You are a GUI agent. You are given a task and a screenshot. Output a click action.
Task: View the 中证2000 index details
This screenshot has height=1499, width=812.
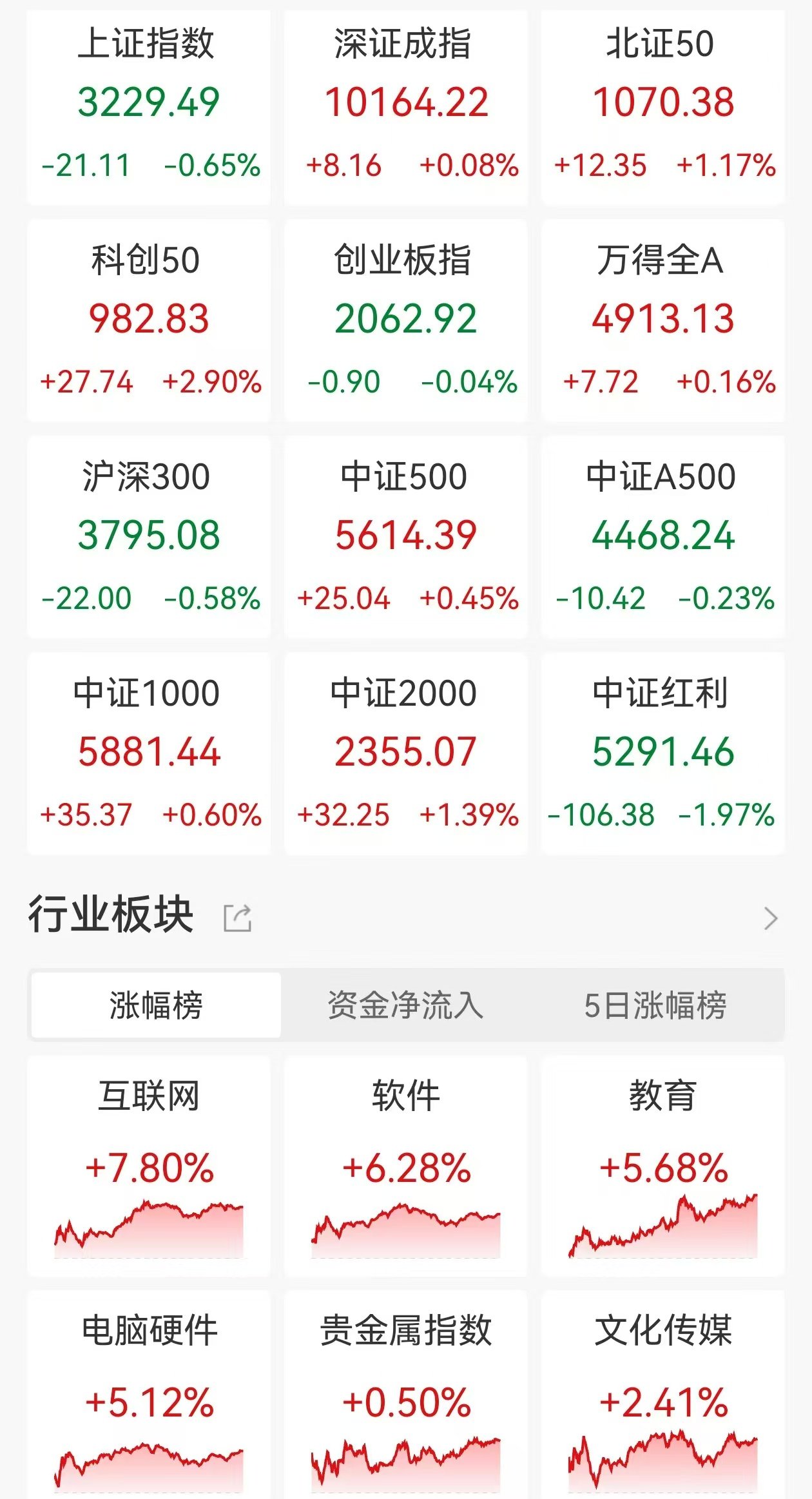(406, 754)
